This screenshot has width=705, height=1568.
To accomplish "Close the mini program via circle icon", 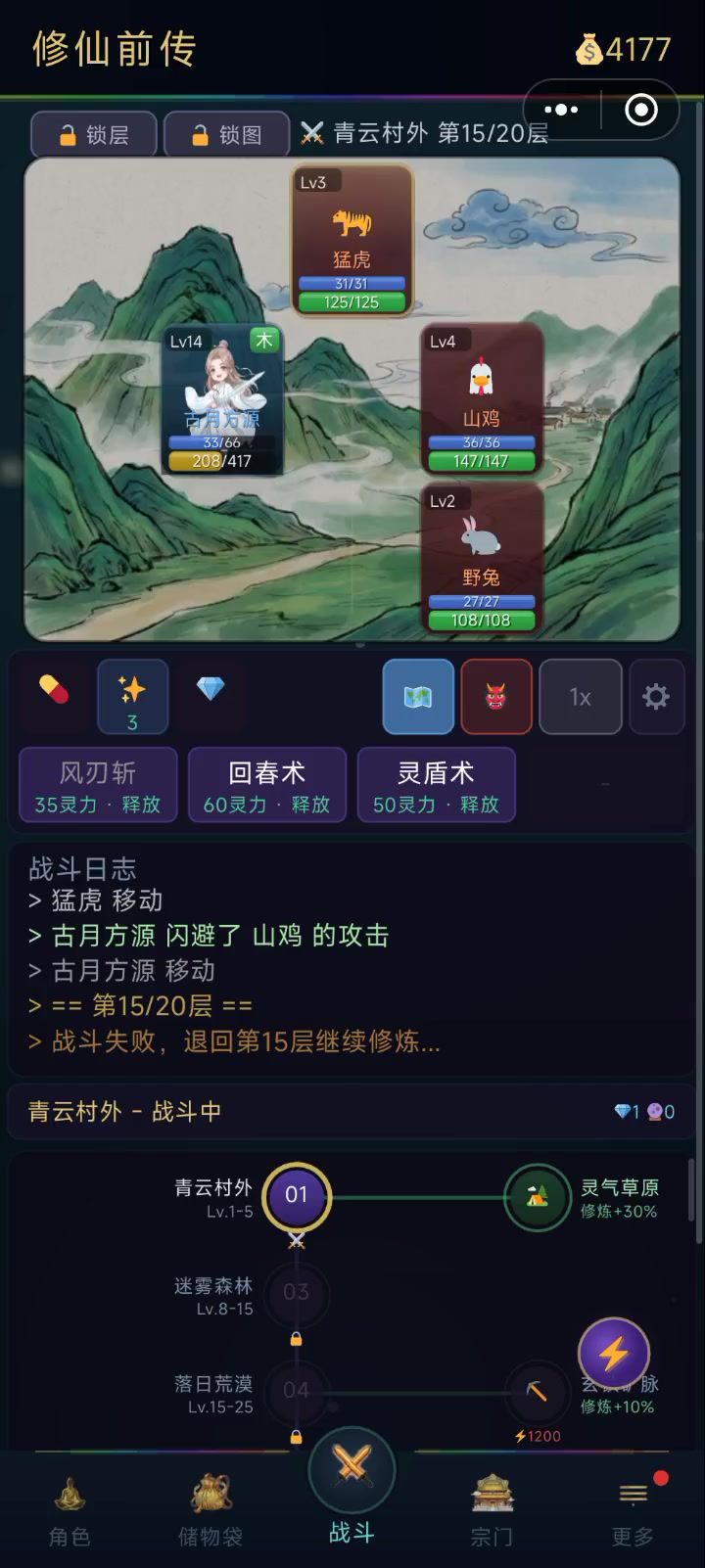I will tap(641, 110).
